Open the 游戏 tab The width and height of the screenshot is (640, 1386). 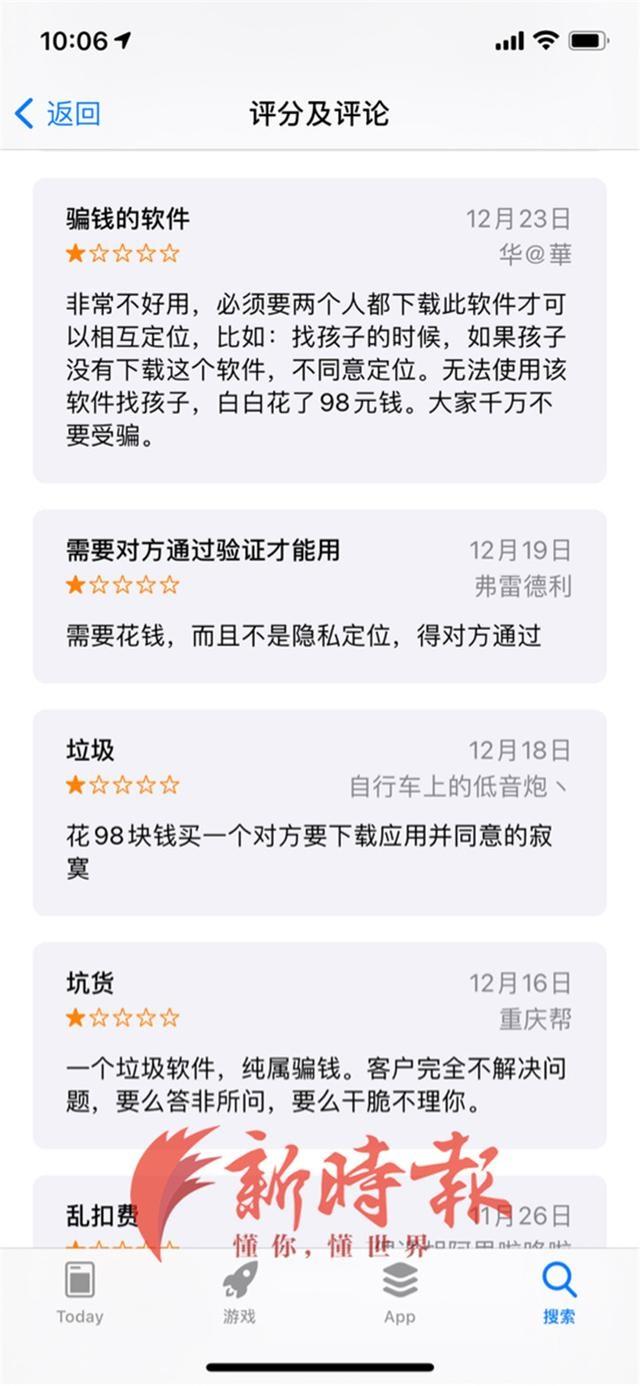(239, 1291)
